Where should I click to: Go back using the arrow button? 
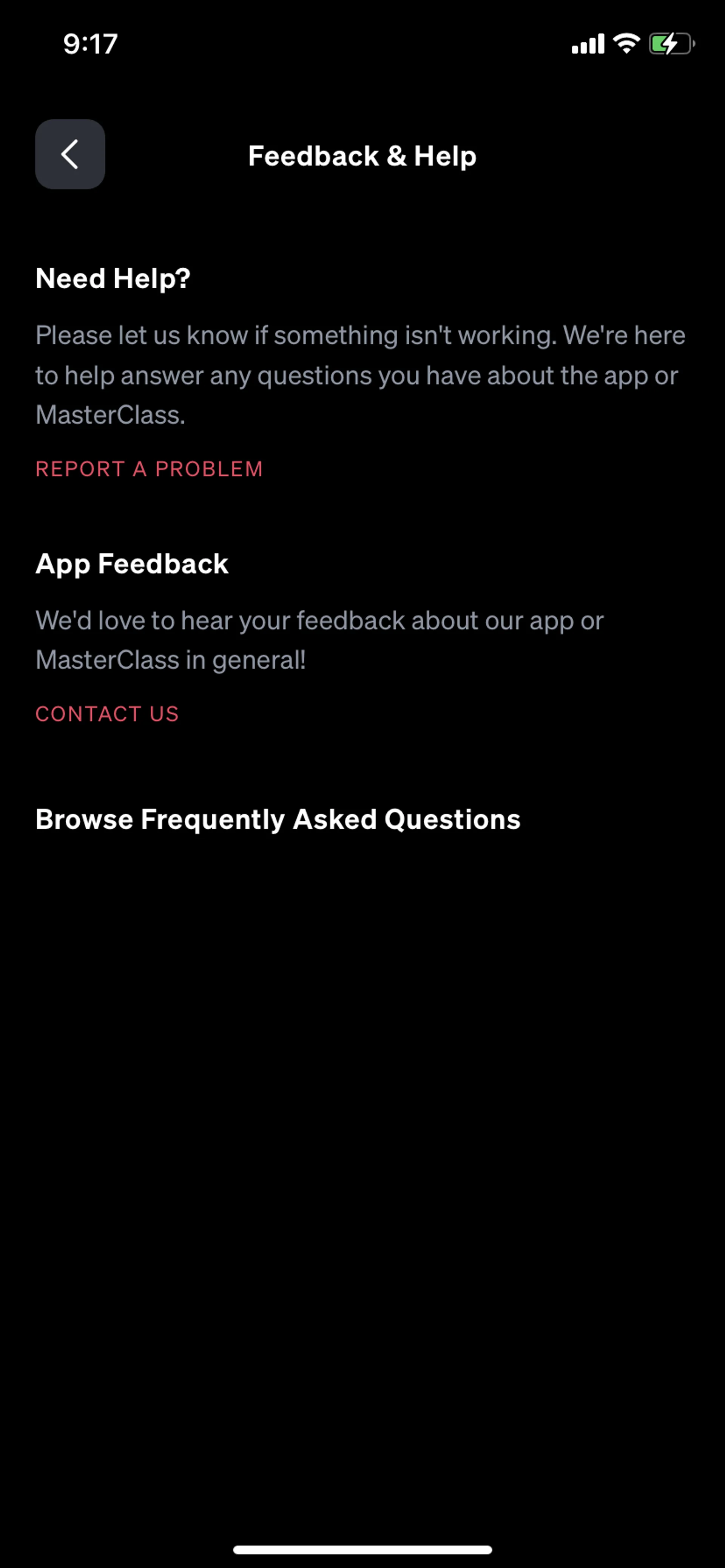click(70, 154)
